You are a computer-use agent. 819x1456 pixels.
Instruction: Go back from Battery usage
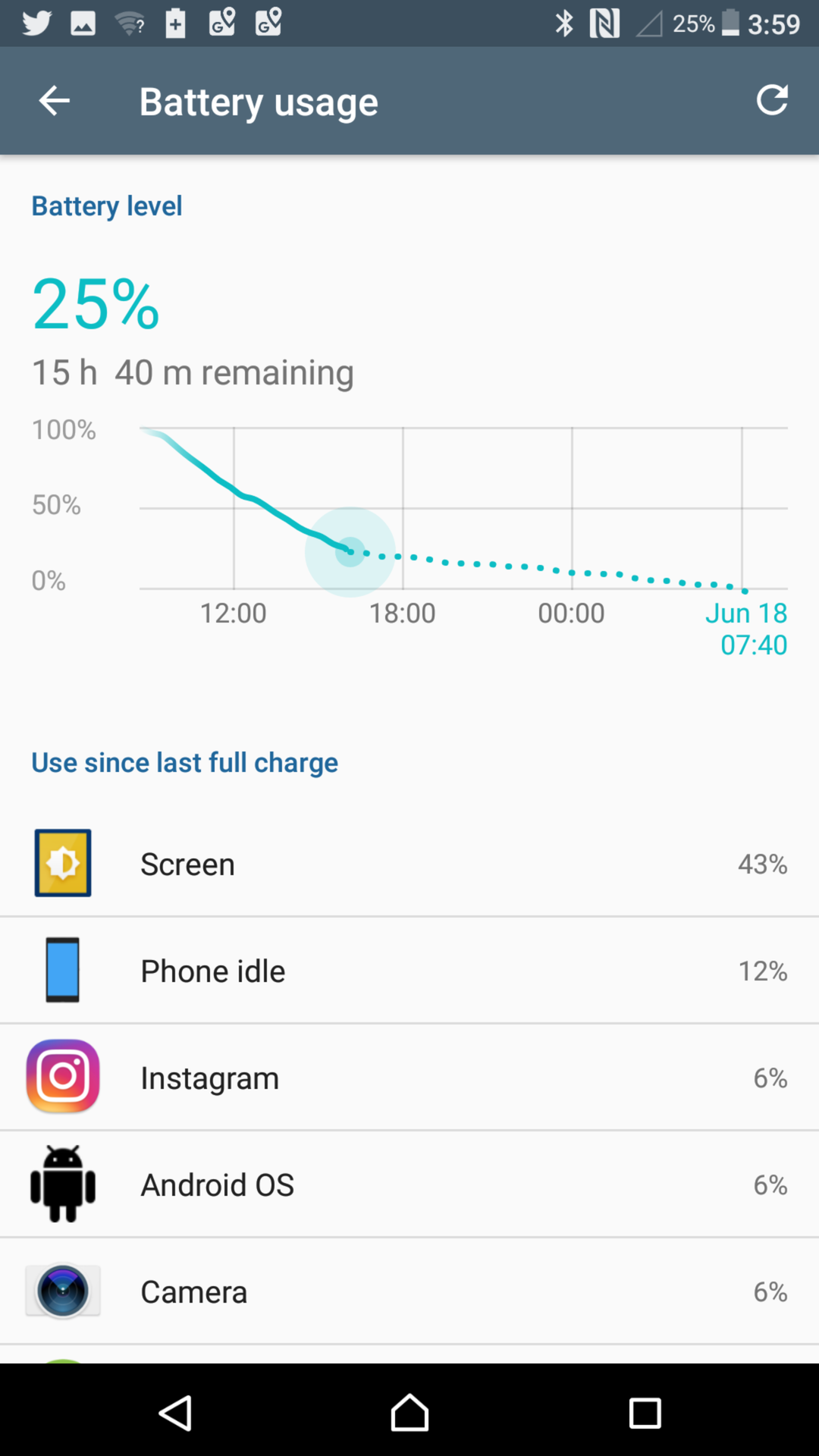[x=55, y=101]
